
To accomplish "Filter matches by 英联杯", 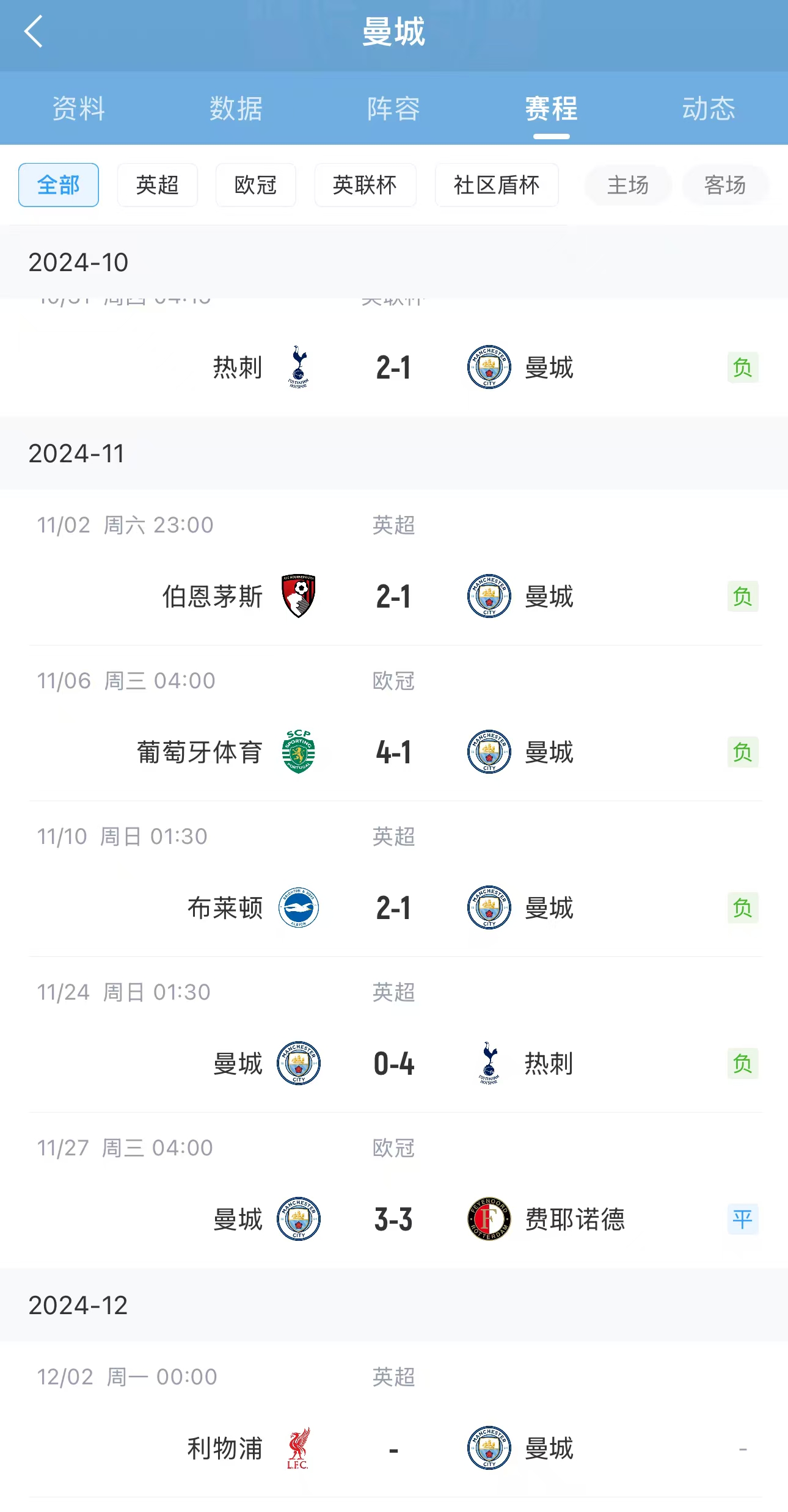I will click(365, 185).
